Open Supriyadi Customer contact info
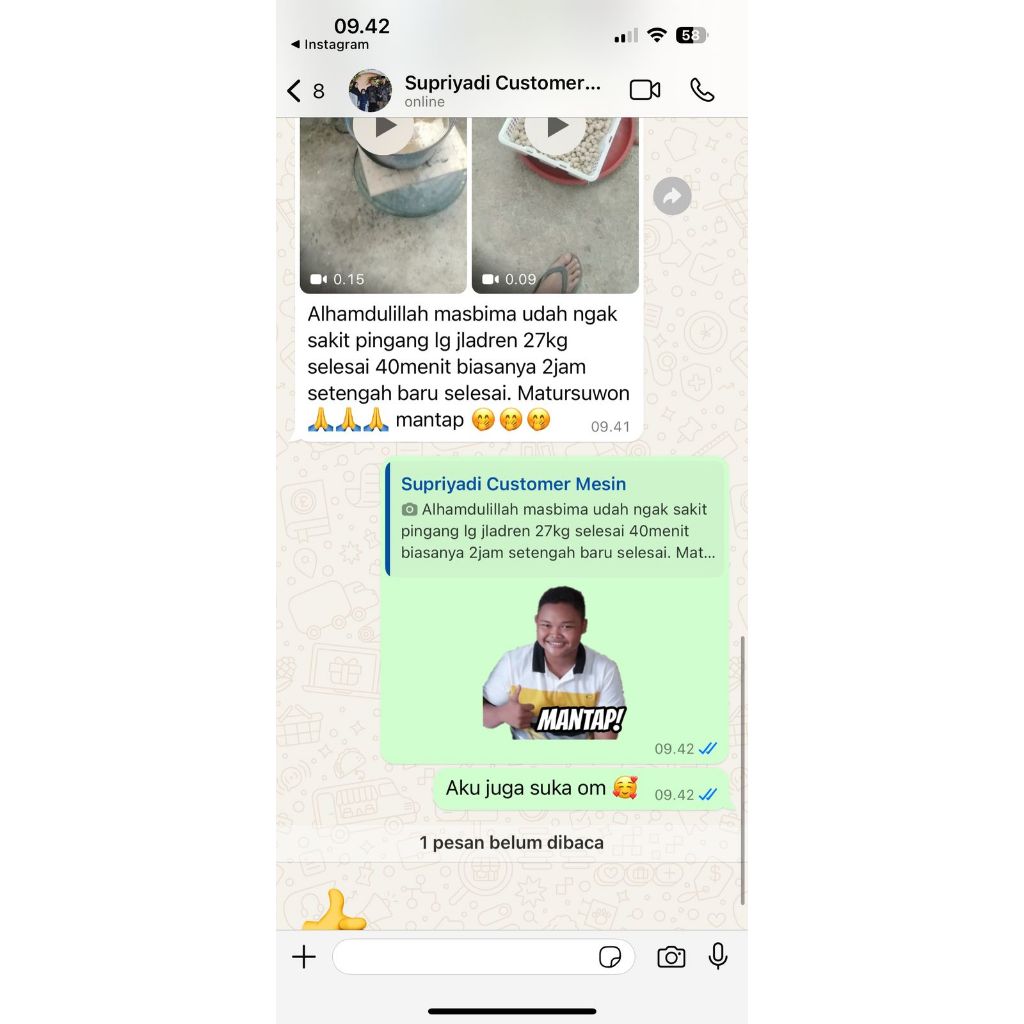This screenshot has height=1024, width=1024. (502, 90)
